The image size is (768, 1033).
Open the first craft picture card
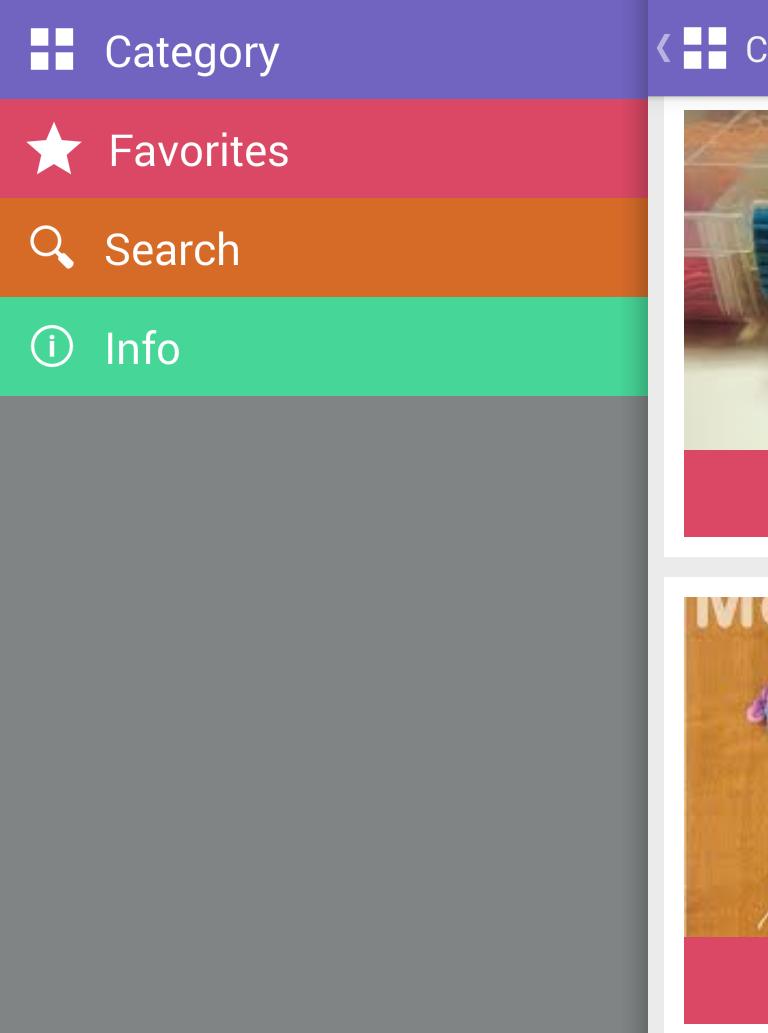726,280
